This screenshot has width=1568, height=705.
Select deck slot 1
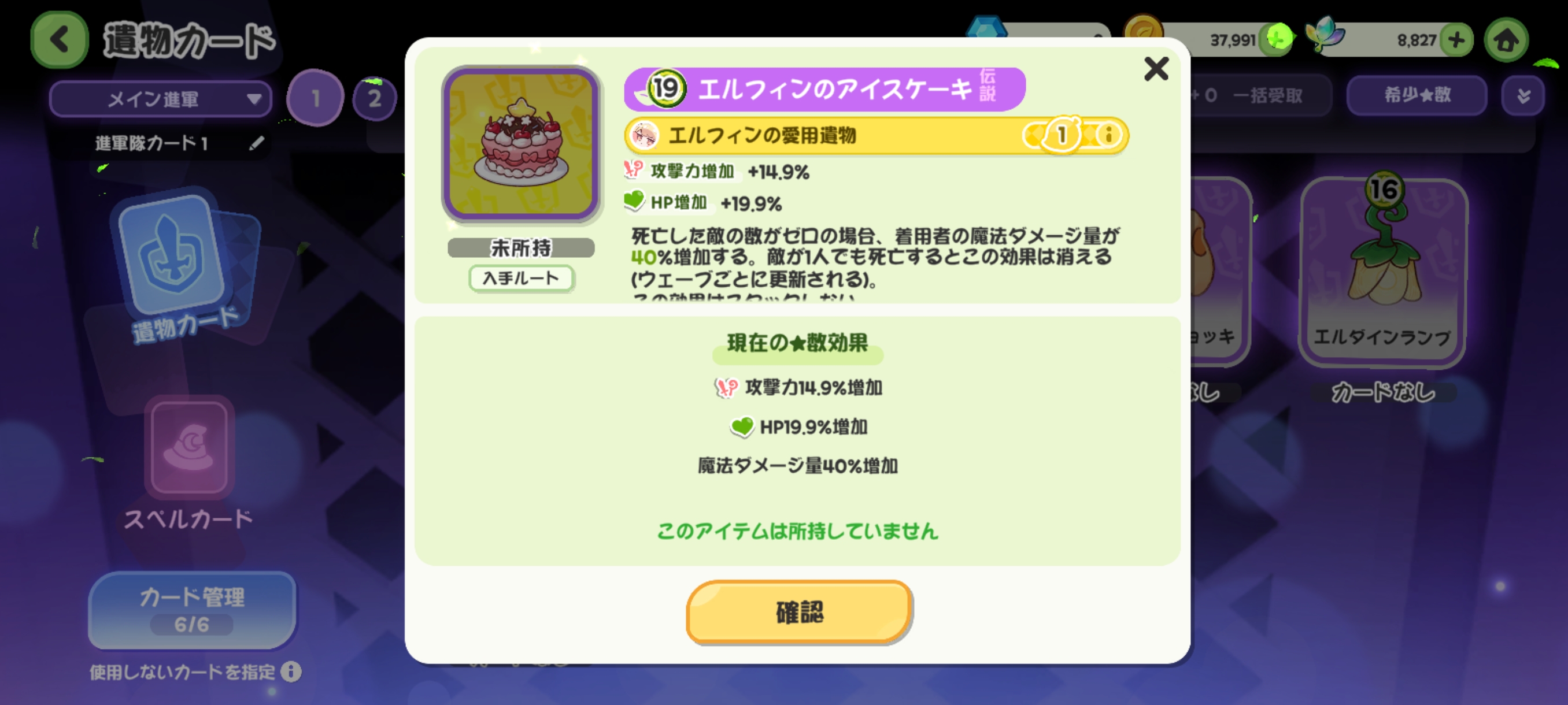click(x=315, y=98)
